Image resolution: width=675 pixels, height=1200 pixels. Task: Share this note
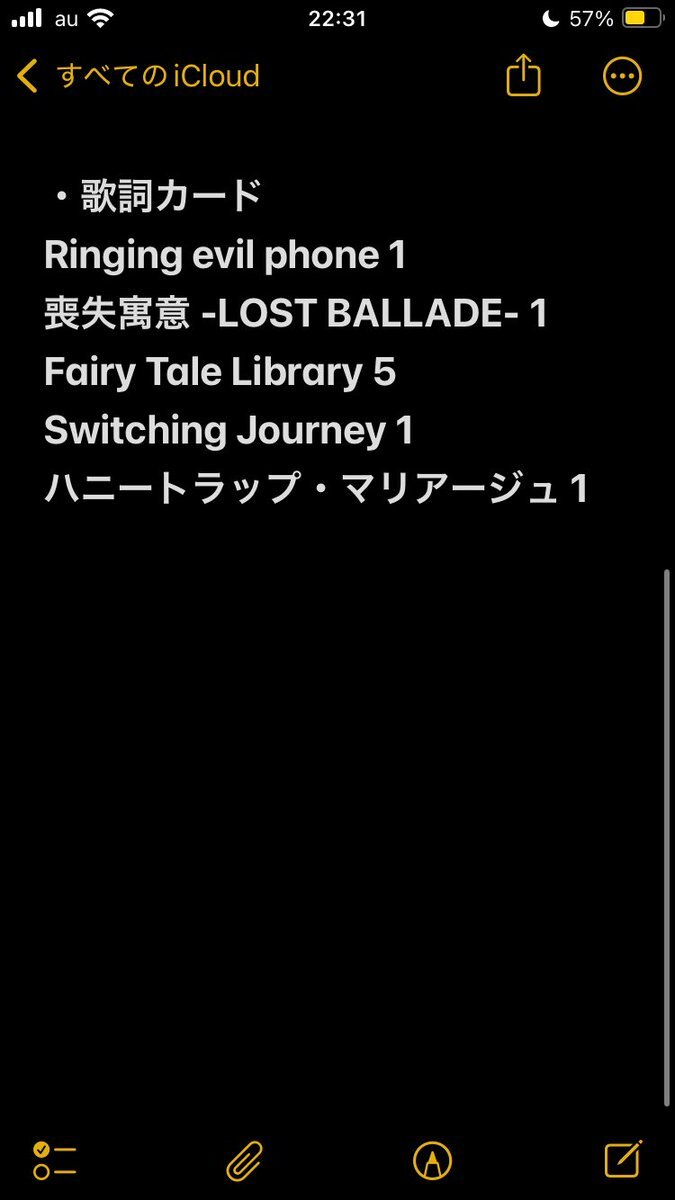[x=523, y=75]
